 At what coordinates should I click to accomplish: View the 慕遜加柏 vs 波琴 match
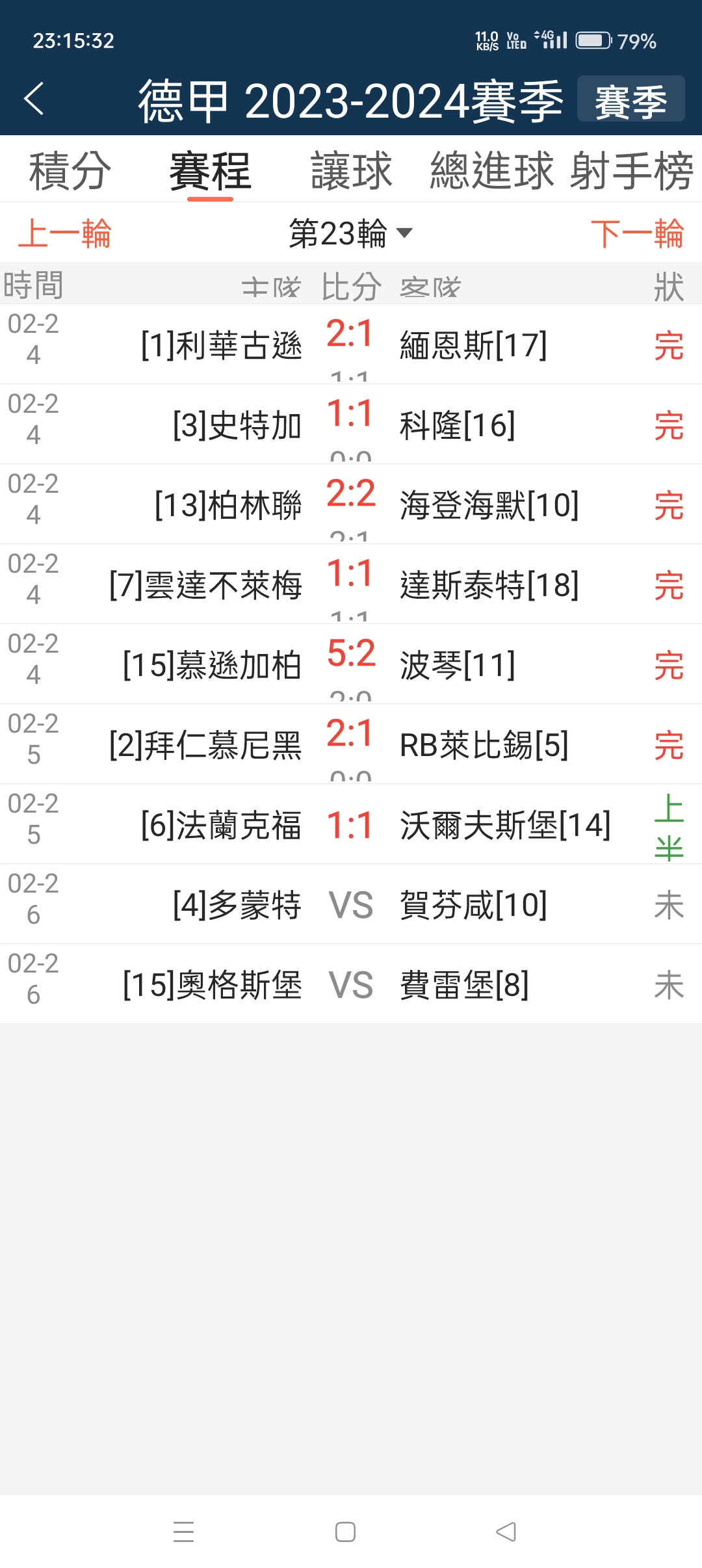(351, 664)
